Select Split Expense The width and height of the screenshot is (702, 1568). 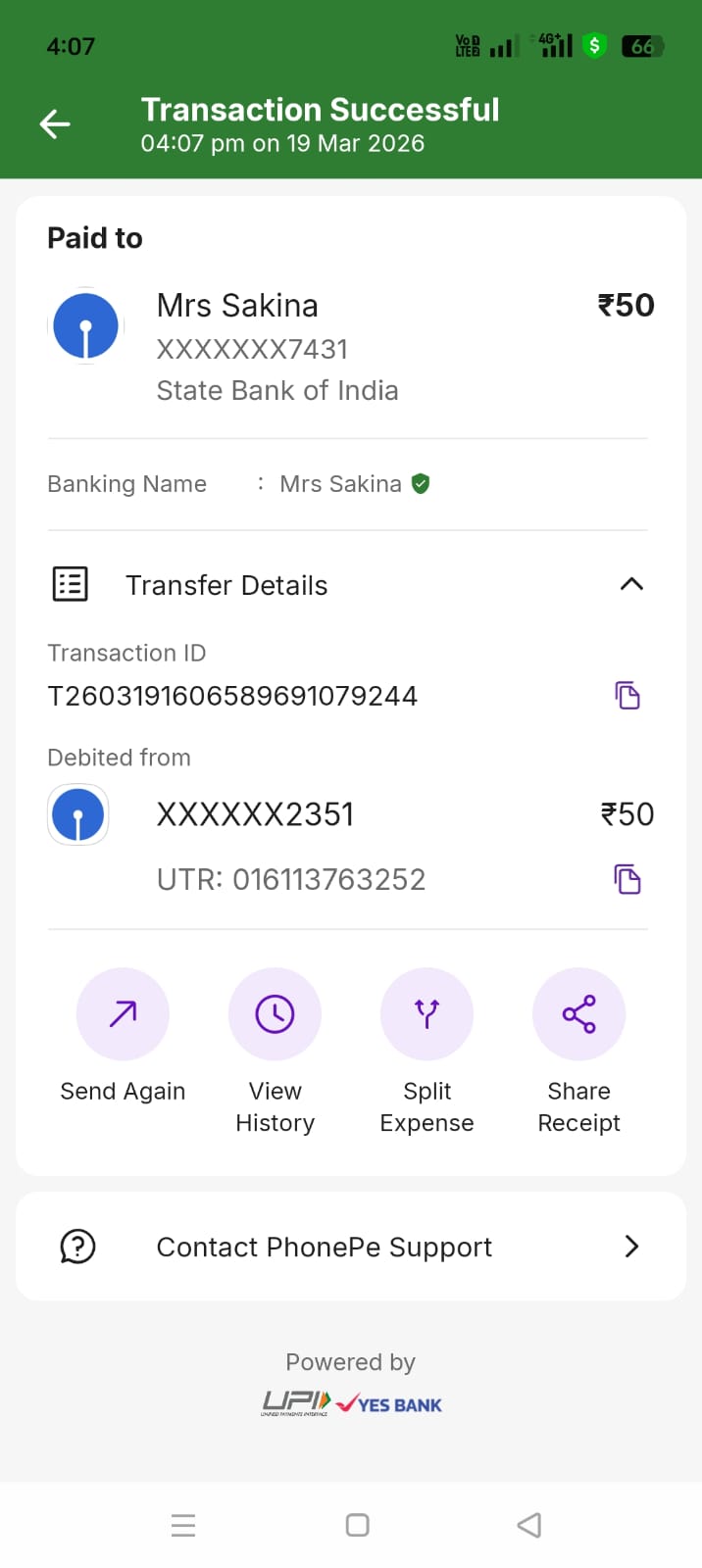click(426, 1014)
